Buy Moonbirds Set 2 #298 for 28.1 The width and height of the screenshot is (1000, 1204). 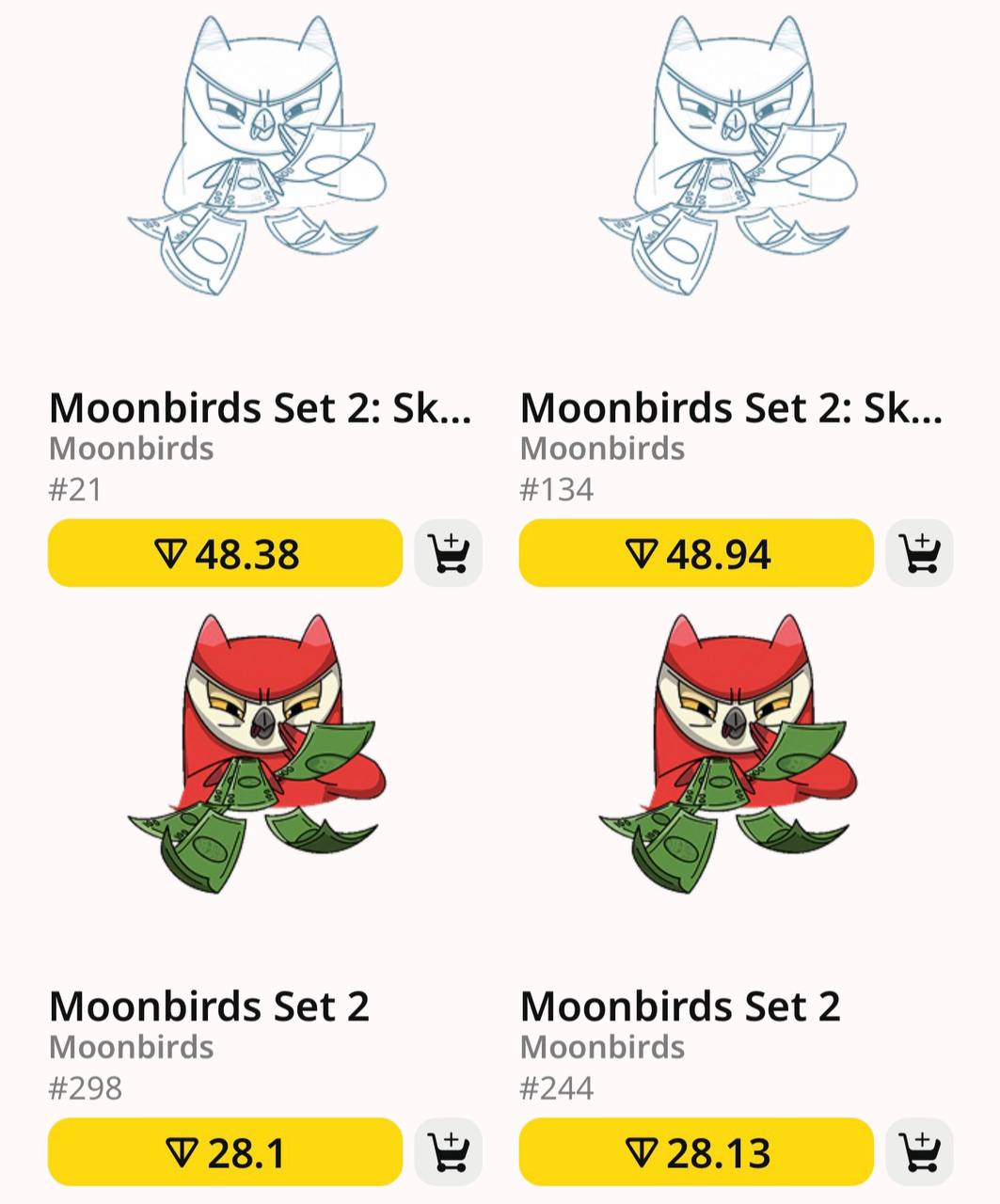pos(225,1152)
